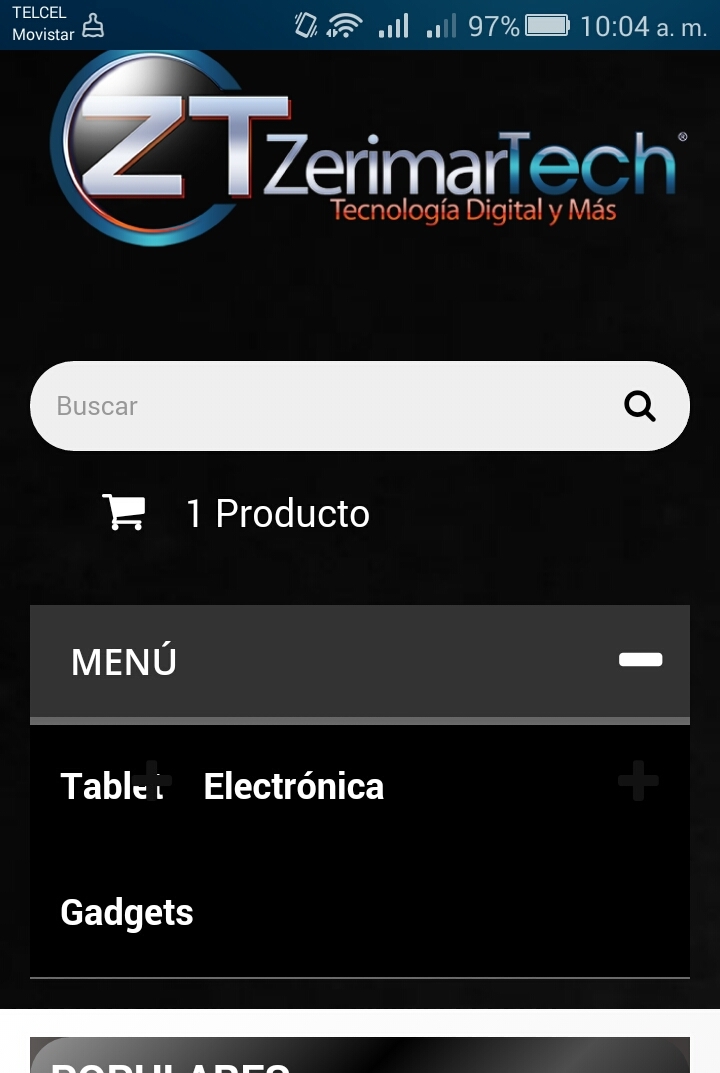Collapse the MENÚ section
The height and width of the screenshot is (1073, 720).
pyautogui.click(x=640, y=660)
